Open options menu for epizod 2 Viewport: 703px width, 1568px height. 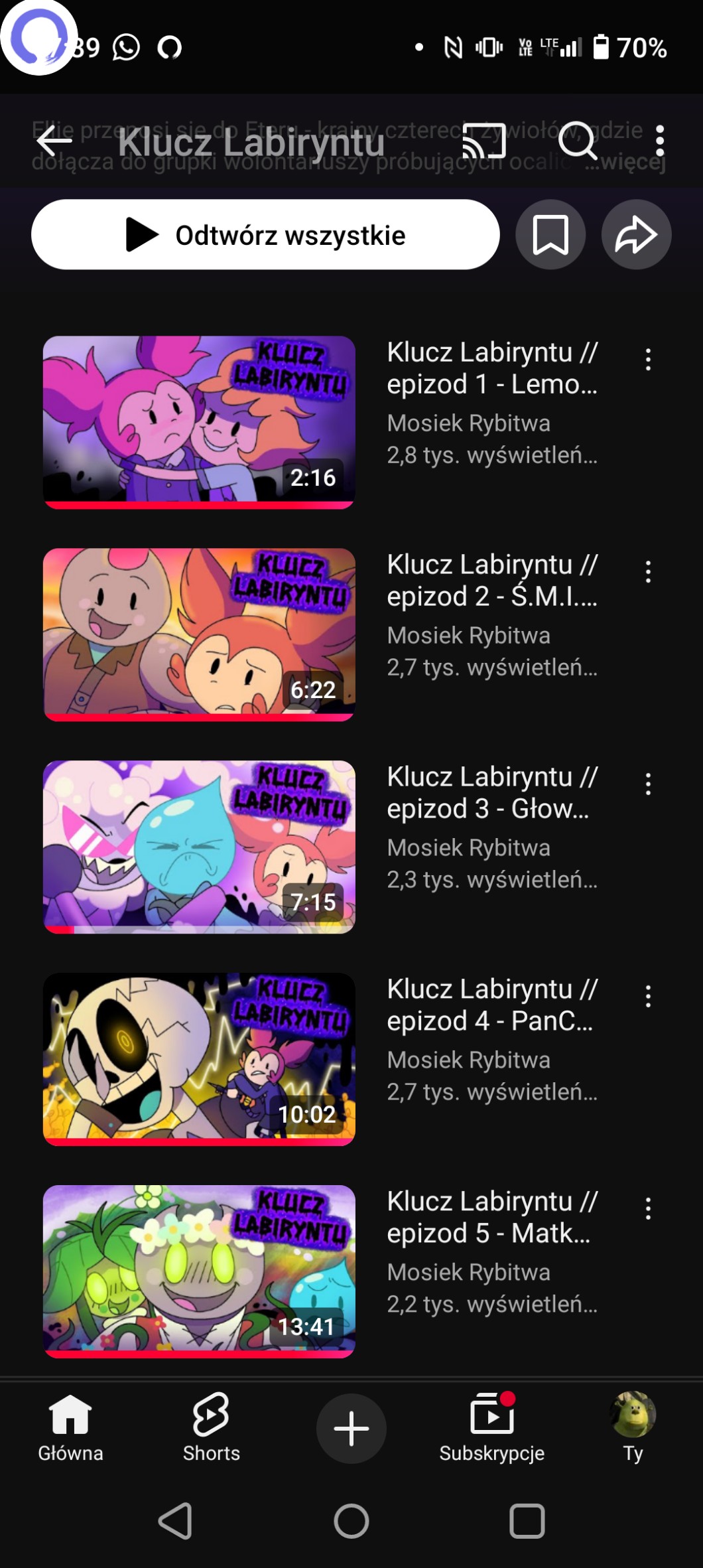click(x=648, y=571)
